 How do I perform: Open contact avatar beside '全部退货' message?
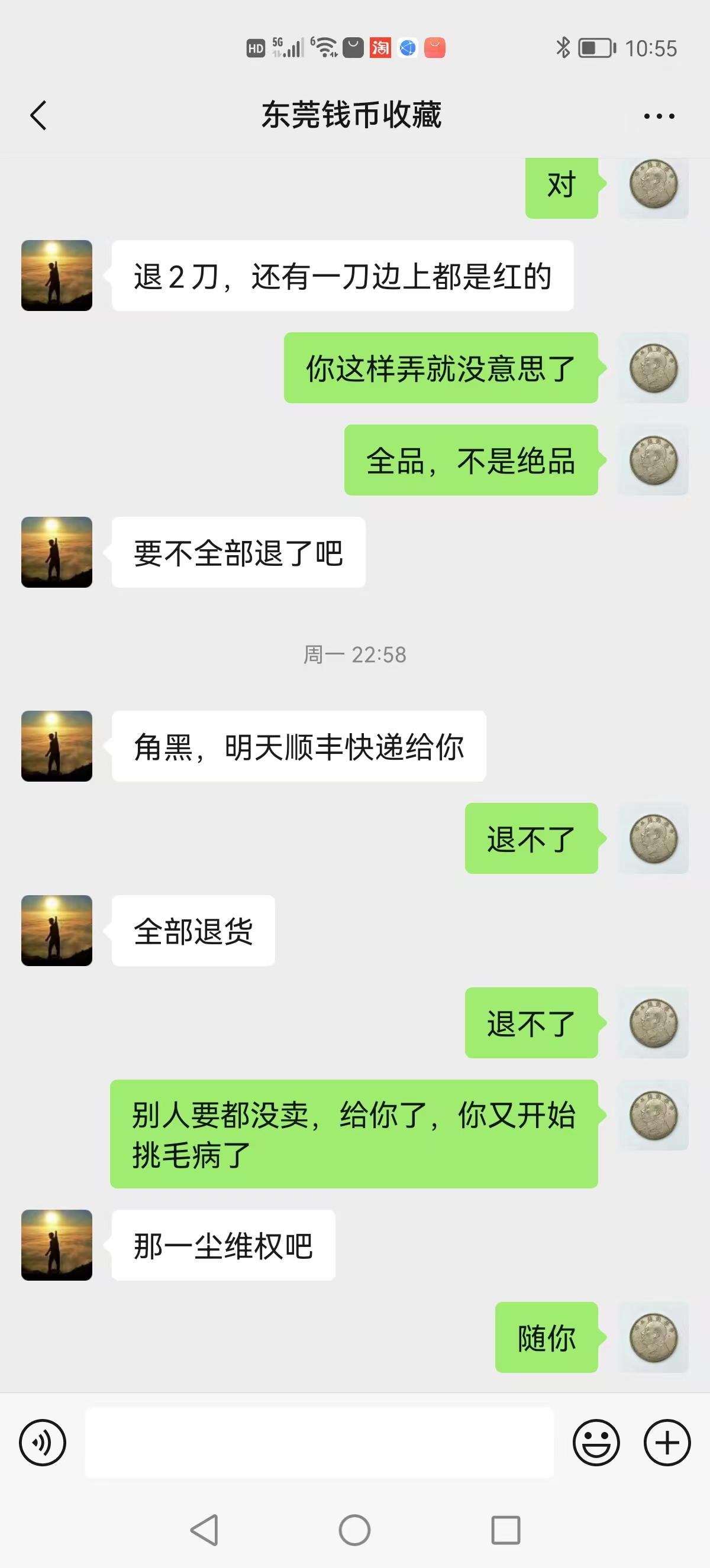57,930
